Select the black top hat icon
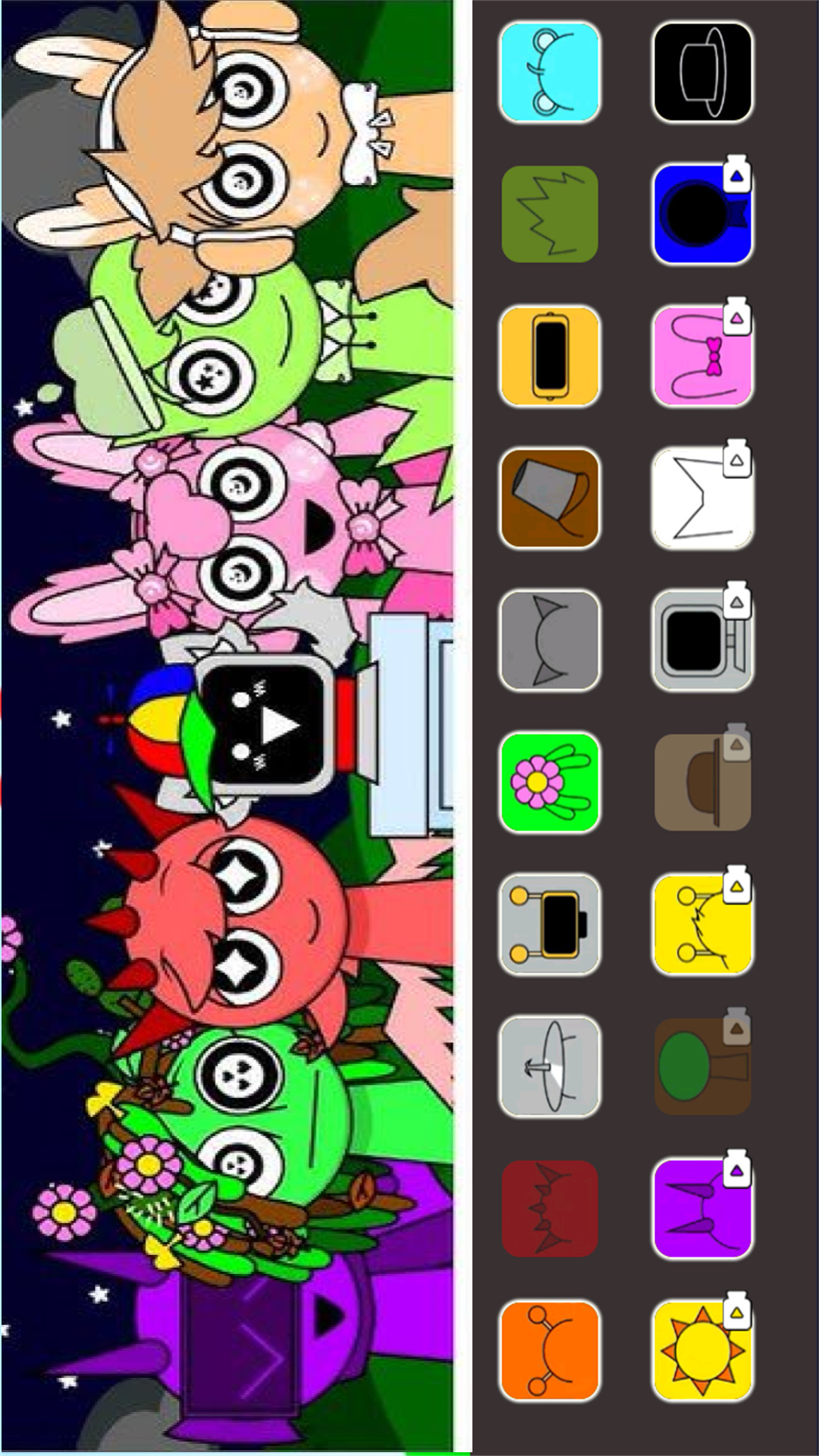 [702, 72]
